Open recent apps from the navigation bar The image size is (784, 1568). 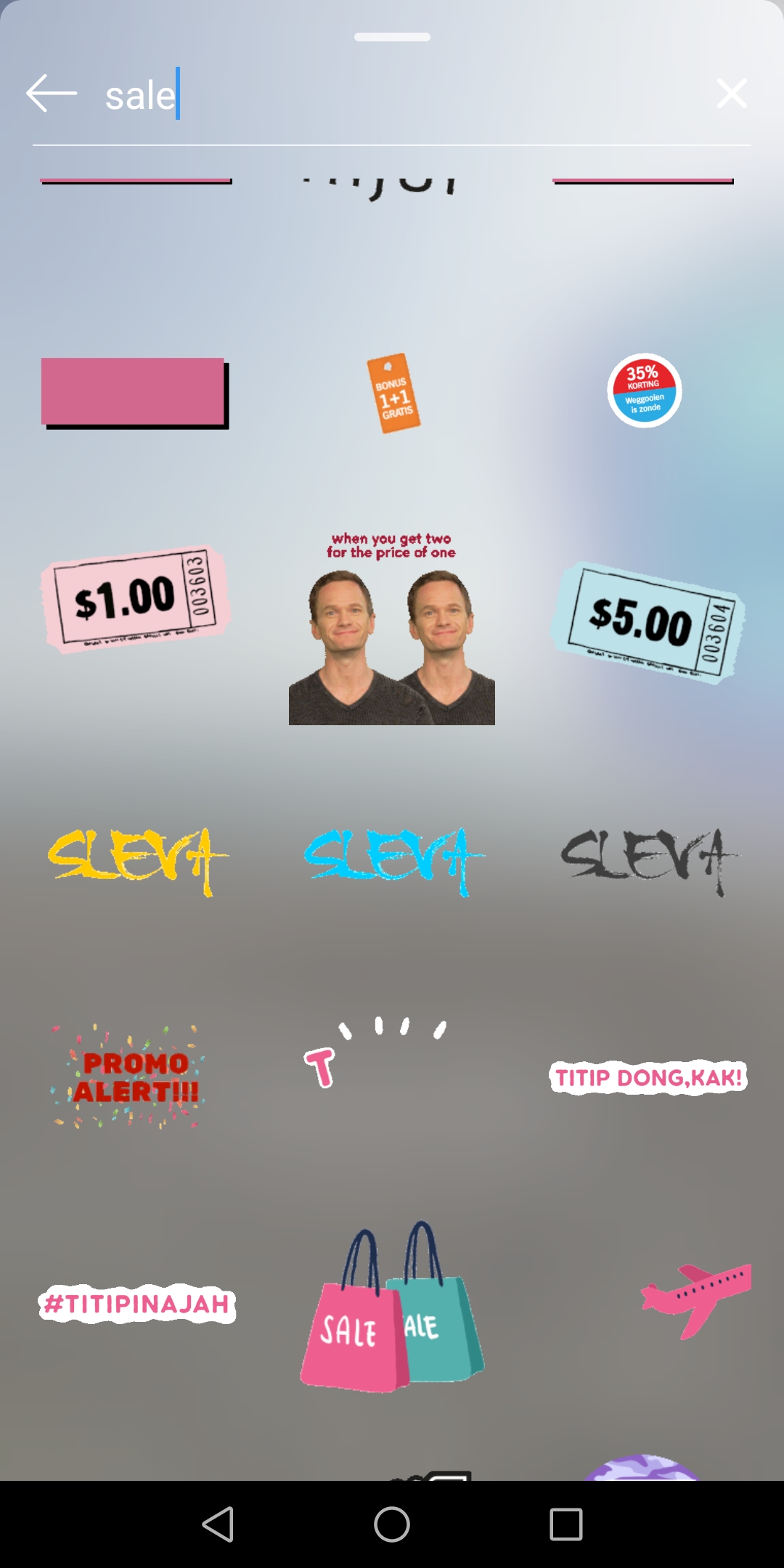[565, 1524]
